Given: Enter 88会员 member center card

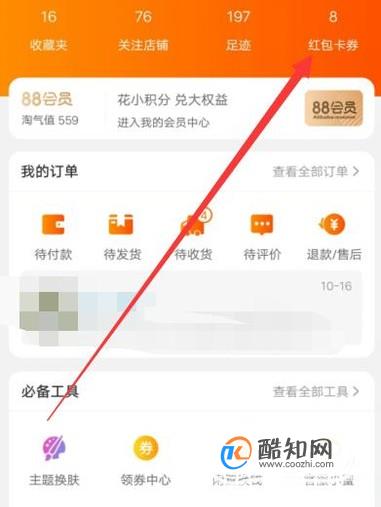Looking at the screenshot, I should click(x=191, y=109).
